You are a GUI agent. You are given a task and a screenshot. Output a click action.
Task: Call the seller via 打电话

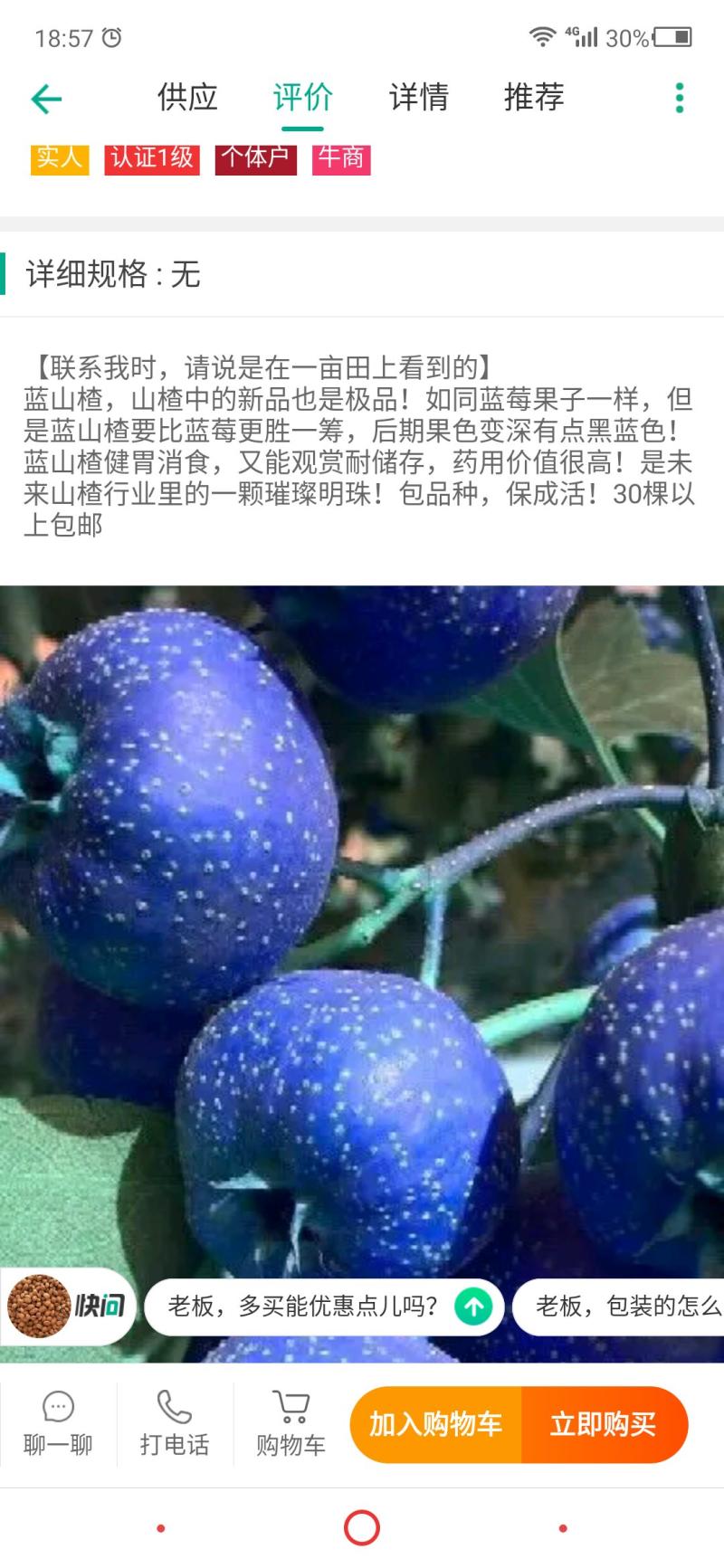tap(174, 1423)
